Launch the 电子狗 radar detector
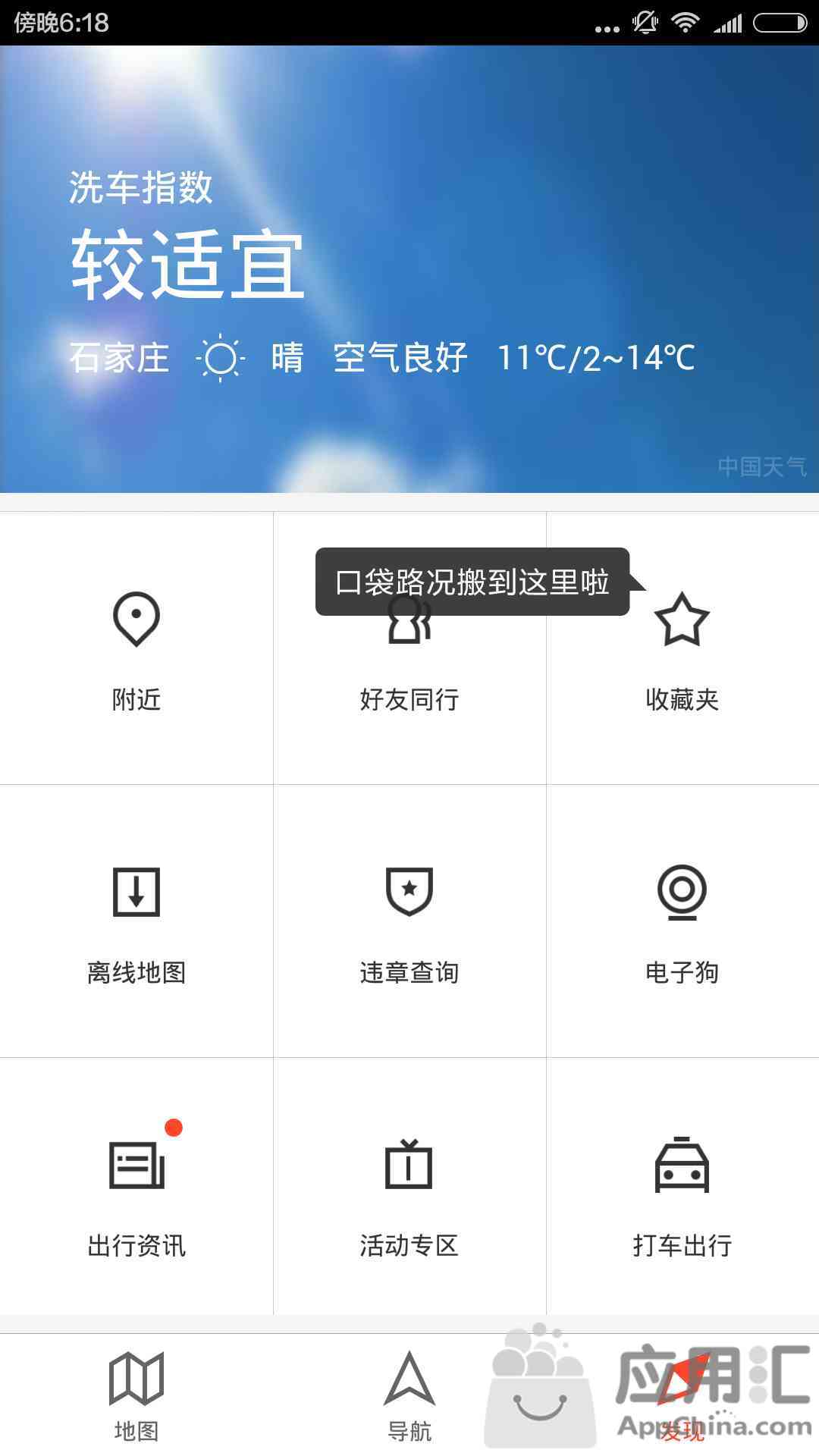 [682, 922]
